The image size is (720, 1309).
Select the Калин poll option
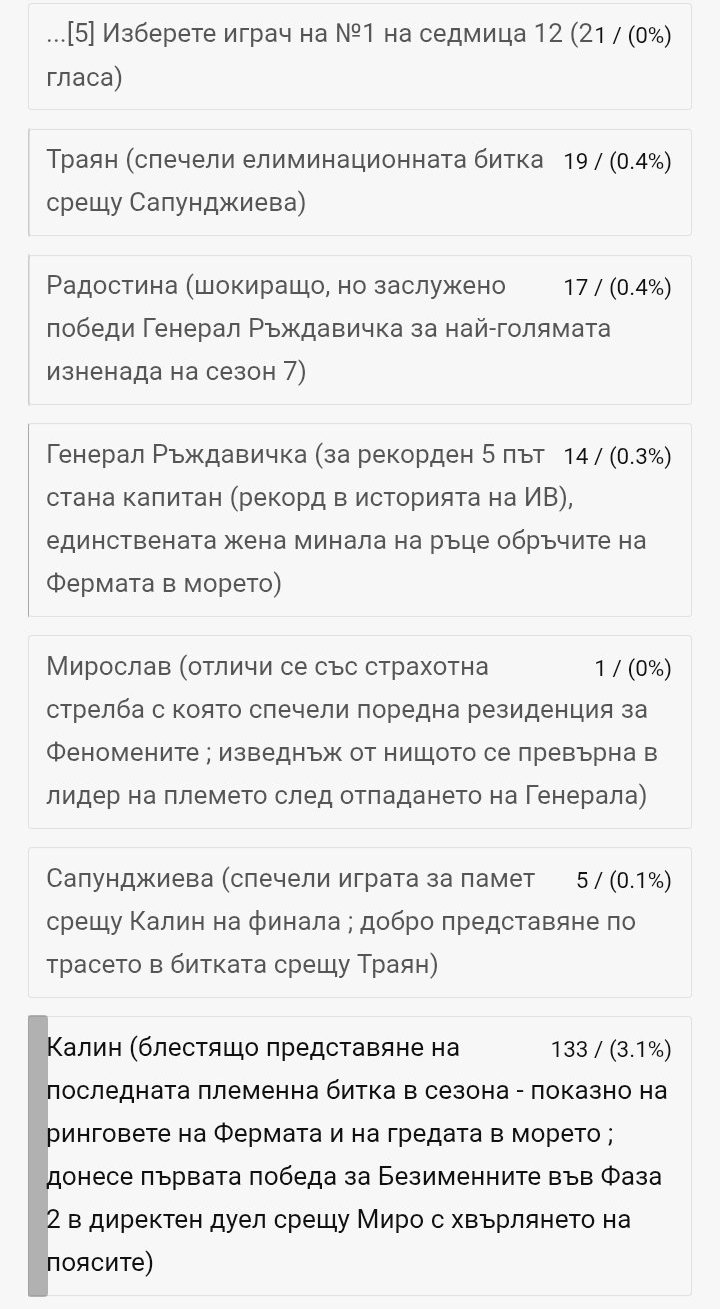(360, 1156)
